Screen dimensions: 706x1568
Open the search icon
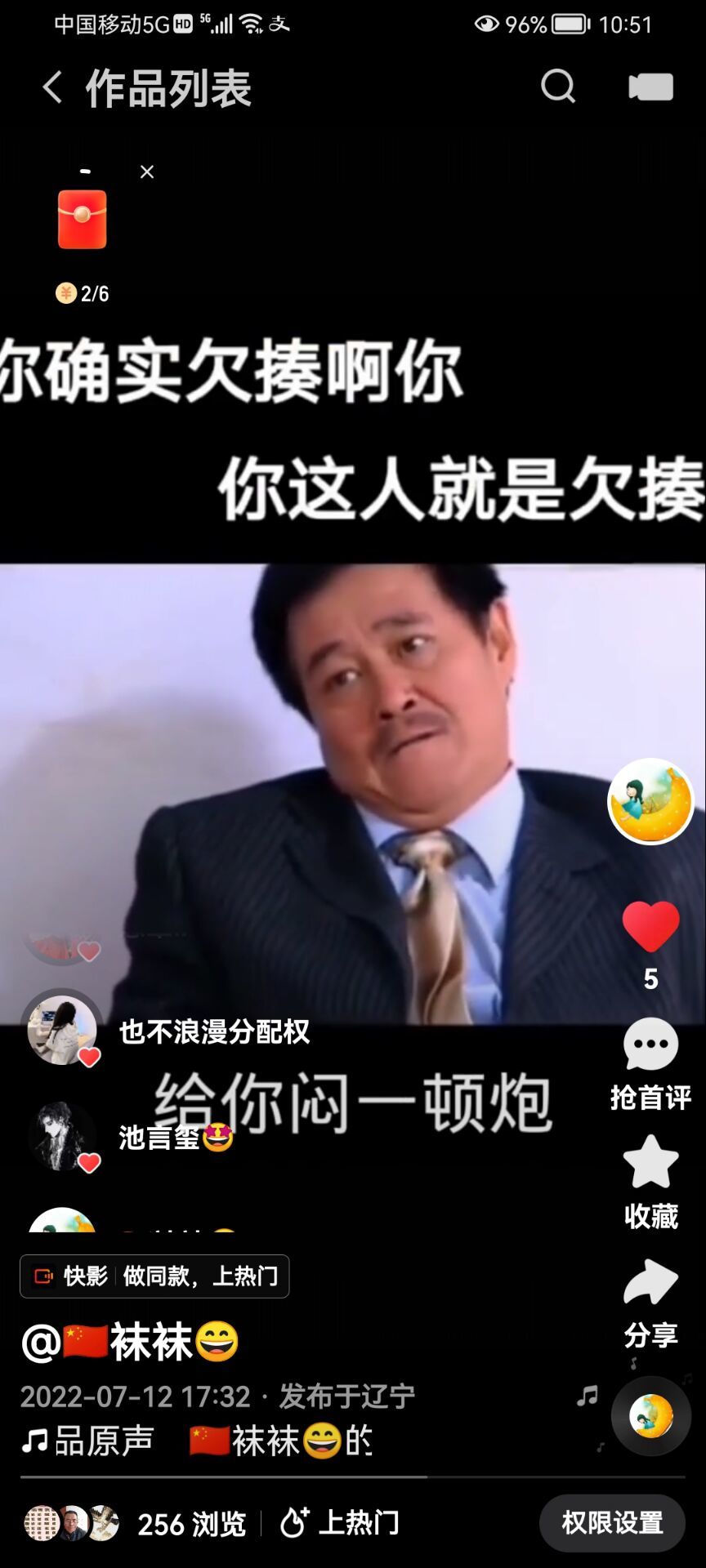pyautogui.click(x=558, y=87)
